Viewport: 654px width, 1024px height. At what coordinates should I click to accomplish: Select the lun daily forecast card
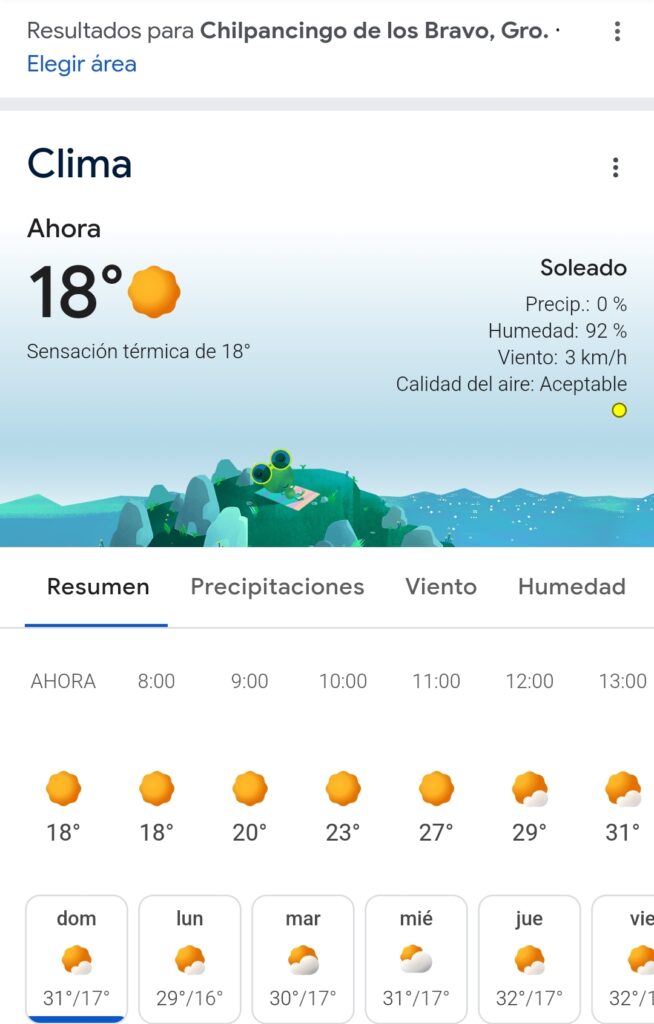click(189, 958)
